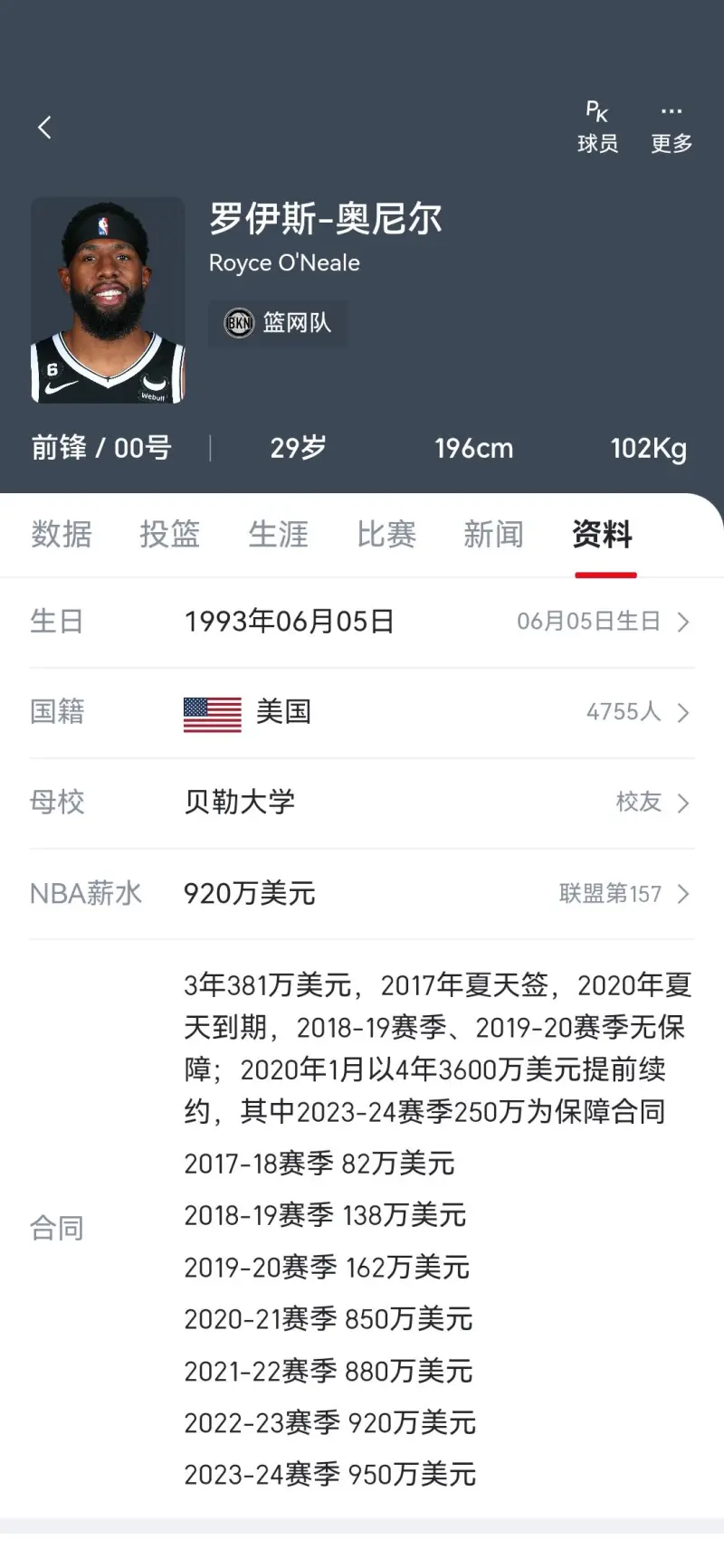This screenshot has width=724, height=1568.
Task: Open the 更多 overflow menu
Action: point(671,127)
